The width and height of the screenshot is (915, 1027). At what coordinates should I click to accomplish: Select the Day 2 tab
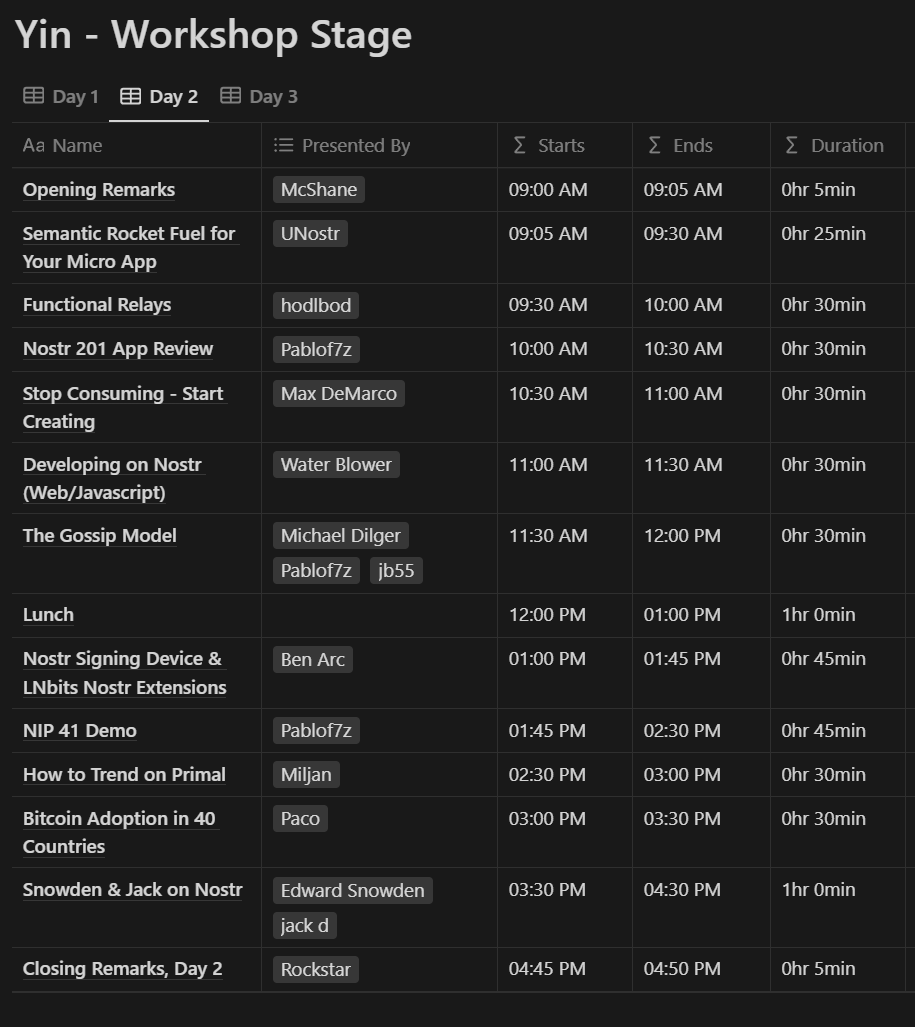coord(159,97)
